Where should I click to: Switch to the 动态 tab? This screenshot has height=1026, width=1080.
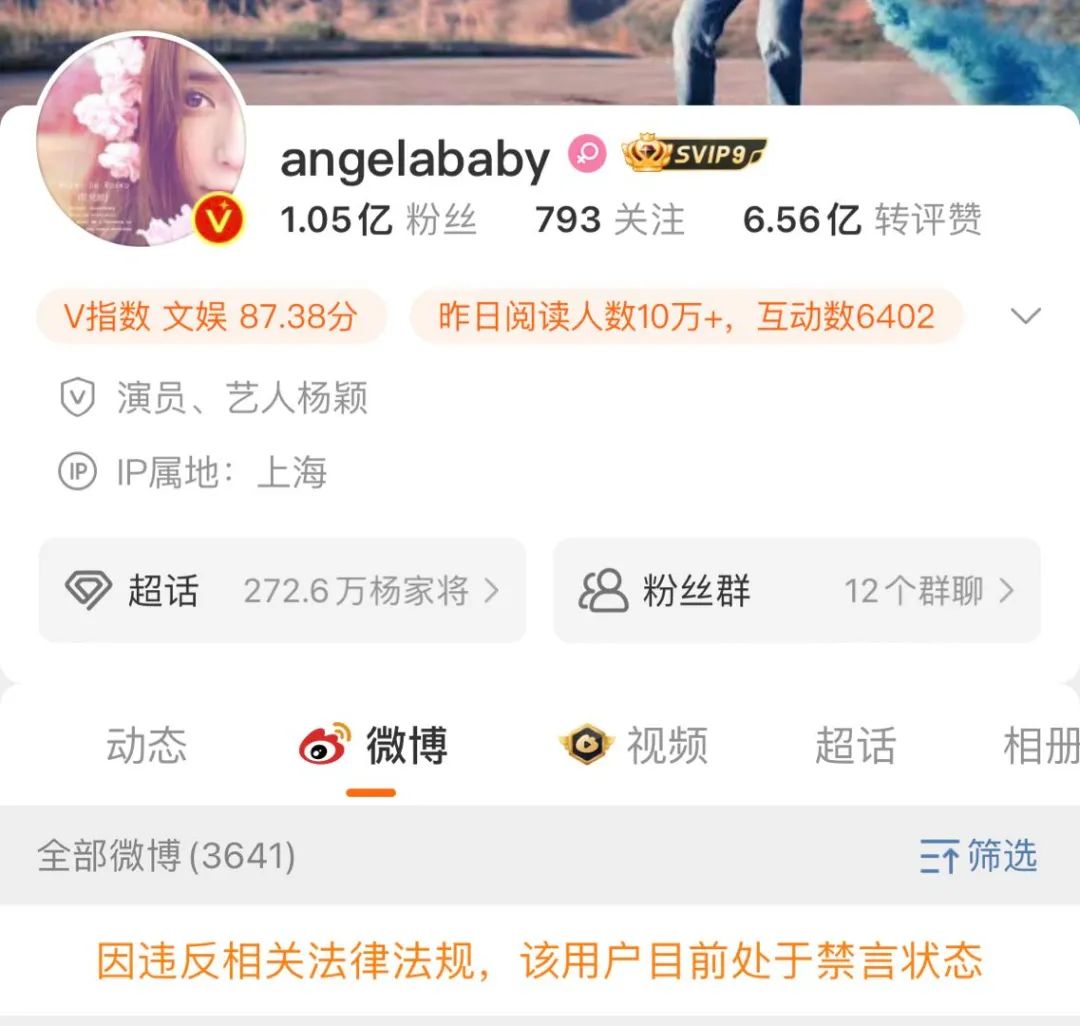pyautogui.click(x=146, y=746)
